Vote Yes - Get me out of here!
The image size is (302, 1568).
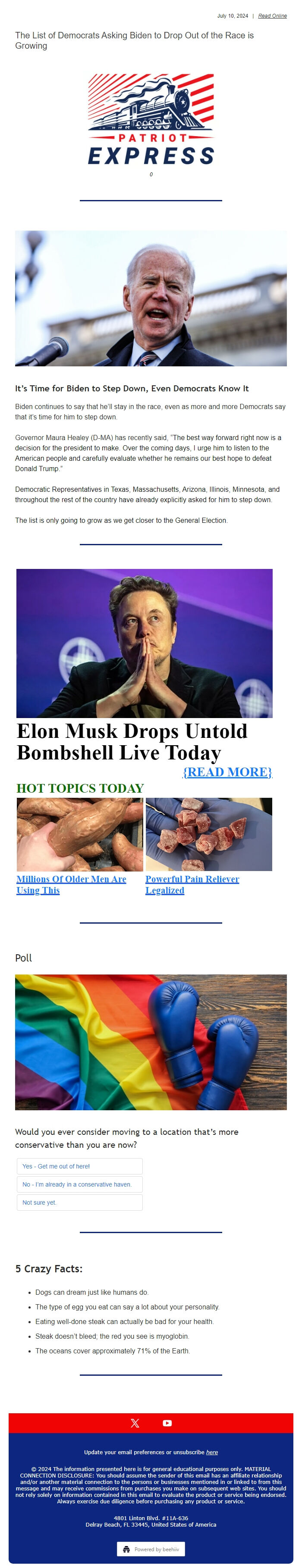pyautogui.click(x=79, y=1166)
